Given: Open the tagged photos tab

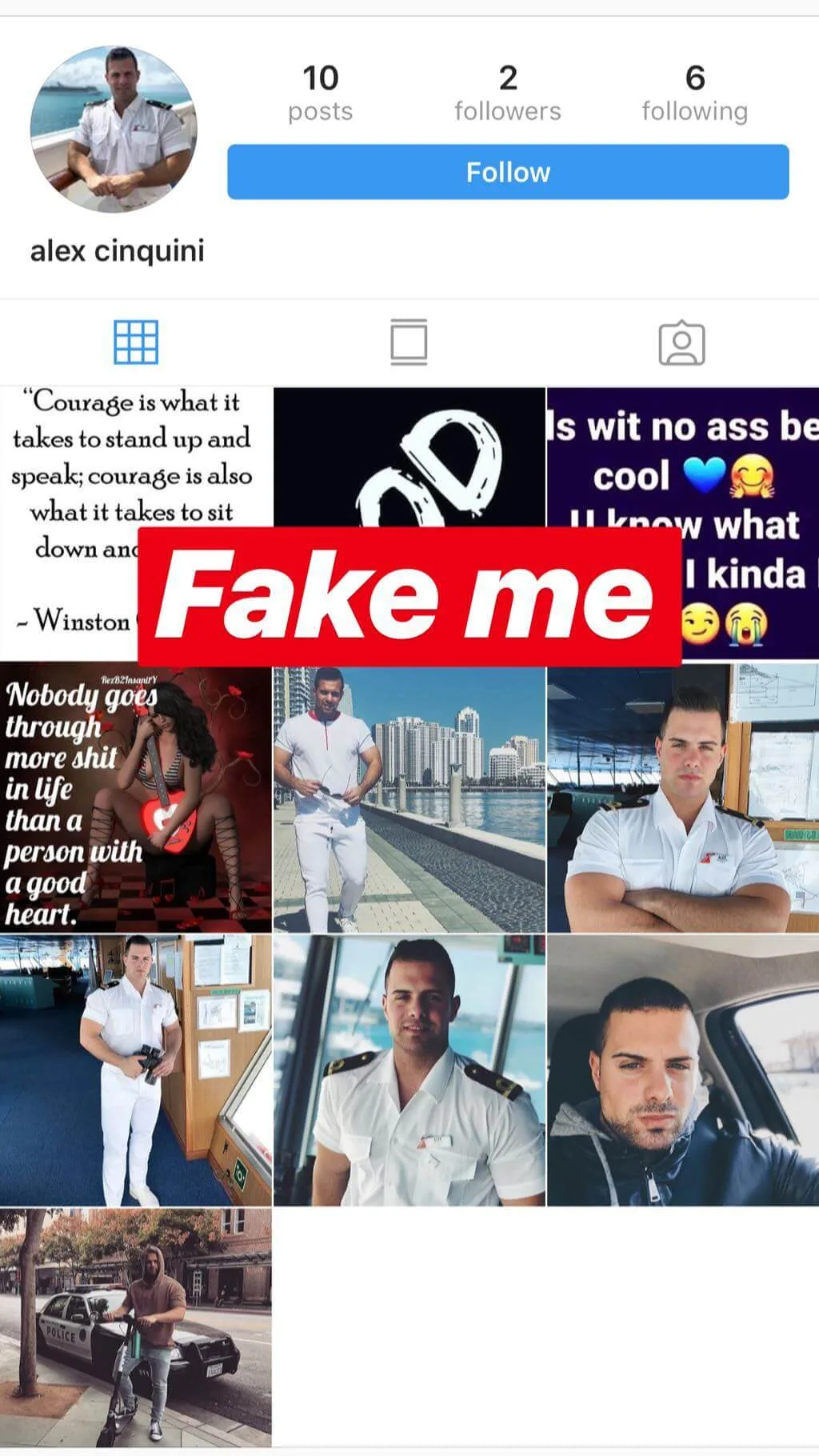Looking at the screenshot, I should [x=681, y=343].
